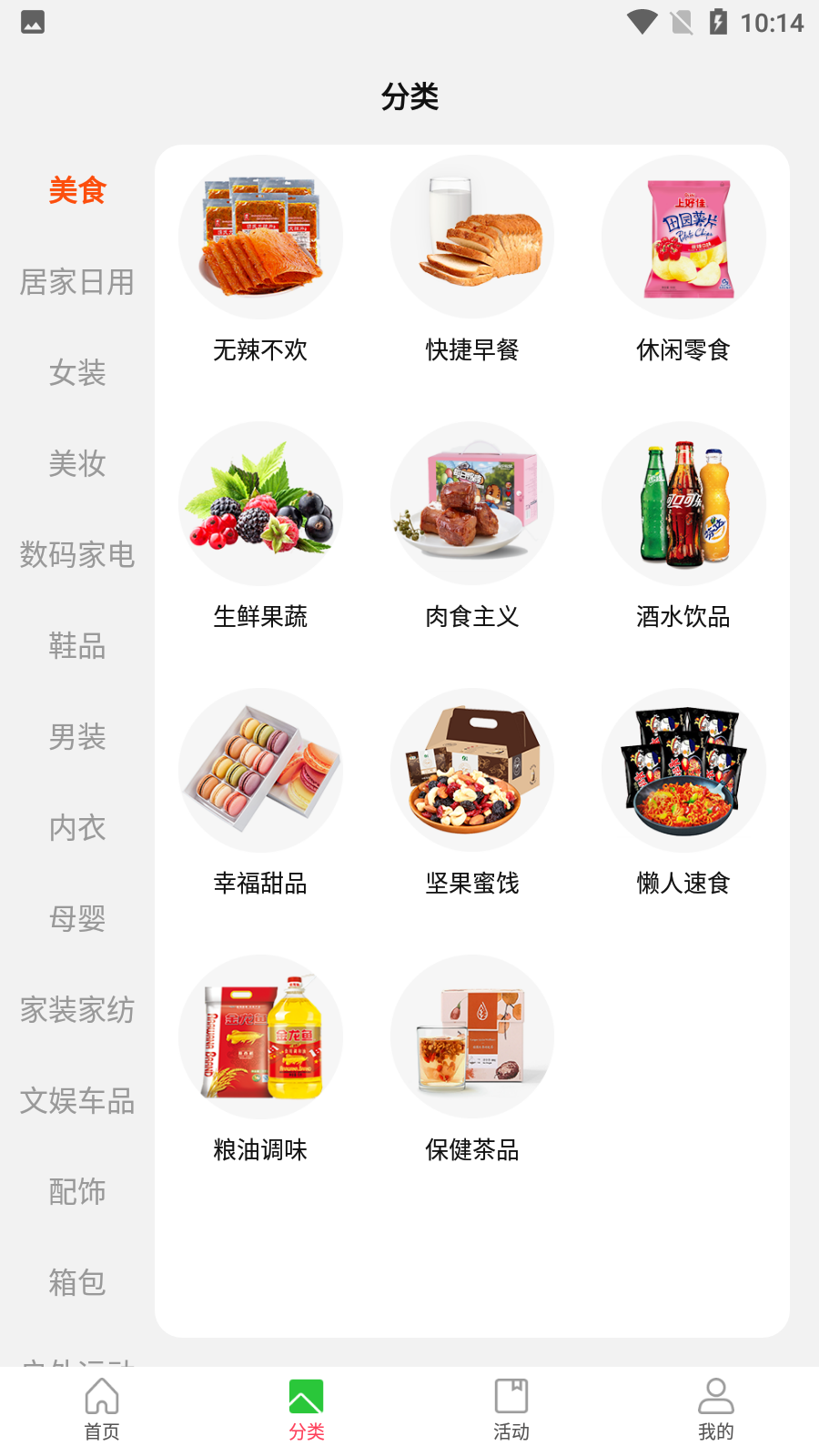This screenshot has width=819, height=1456.
Task: Open the 肉食主义 meat category circle
Action: point(472,503)
